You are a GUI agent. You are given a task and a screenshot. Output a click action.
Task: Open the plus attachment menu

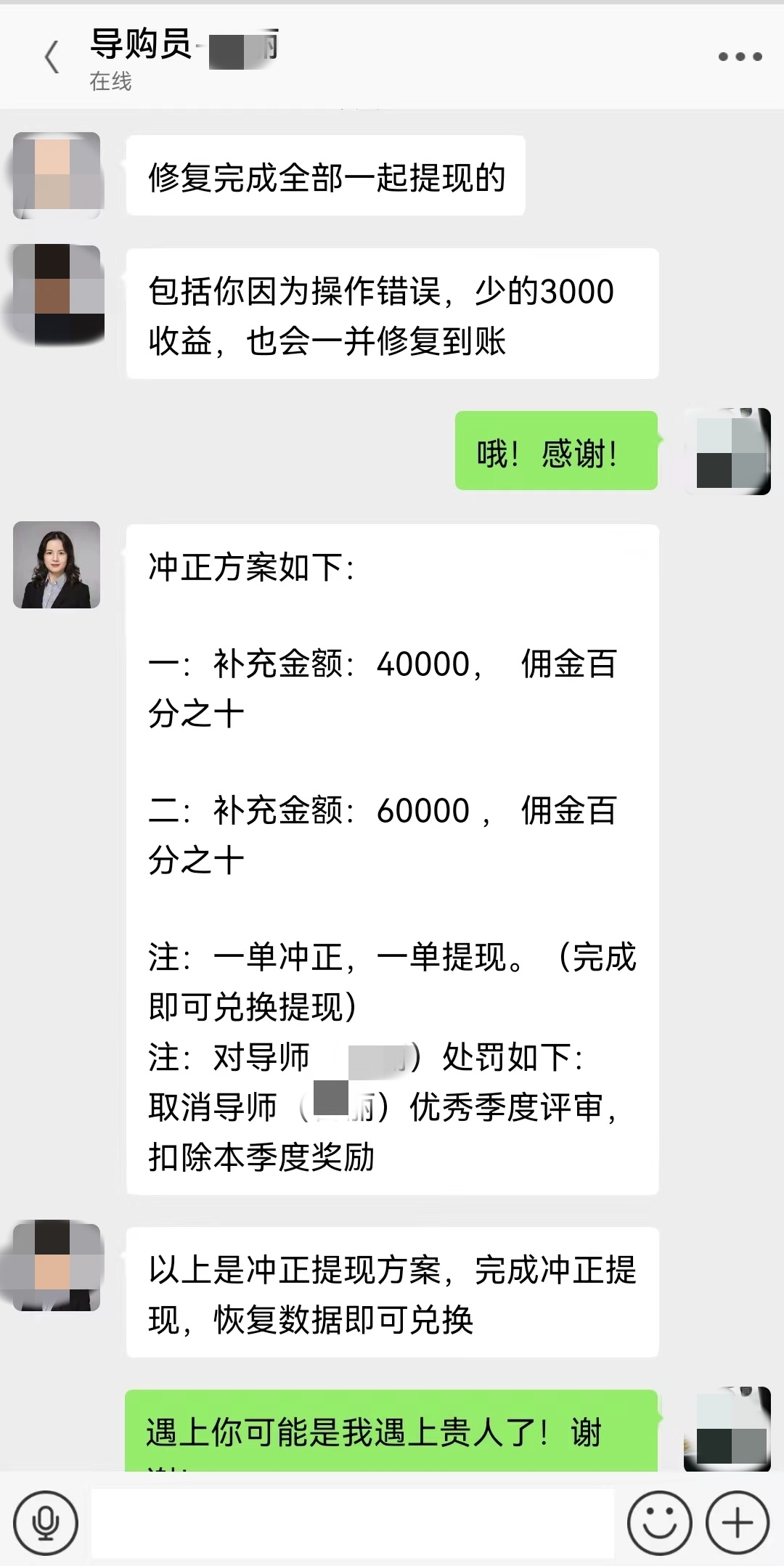[x=738, y=1522]
